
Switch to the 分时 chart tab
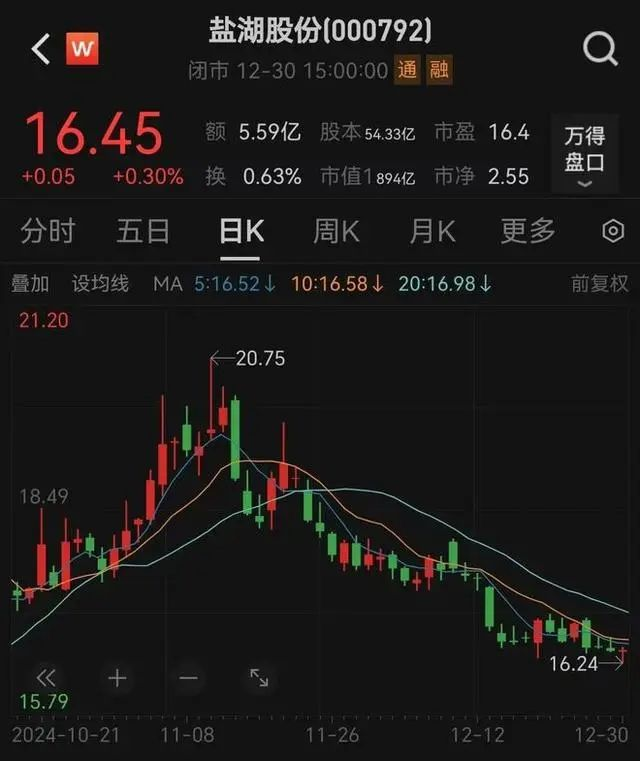[x=48, y=232]
